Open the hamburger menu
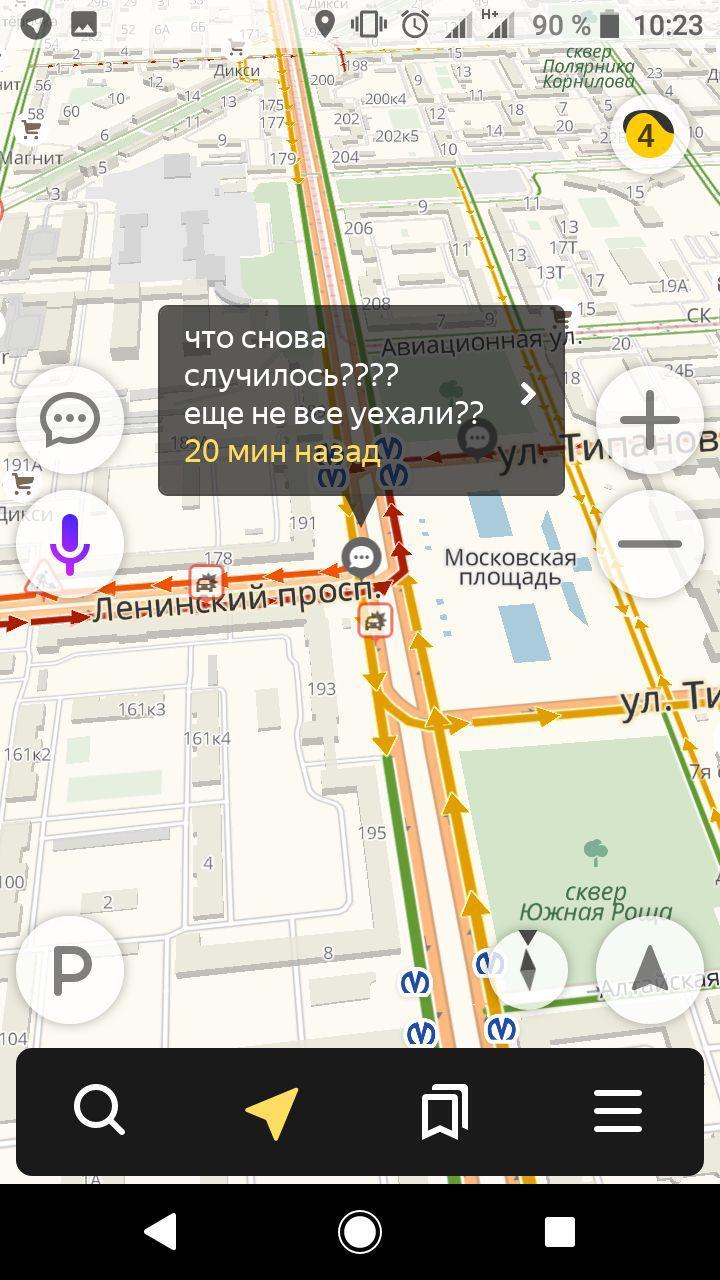Screen dimensions: 720x1280 coord(618,1111)
